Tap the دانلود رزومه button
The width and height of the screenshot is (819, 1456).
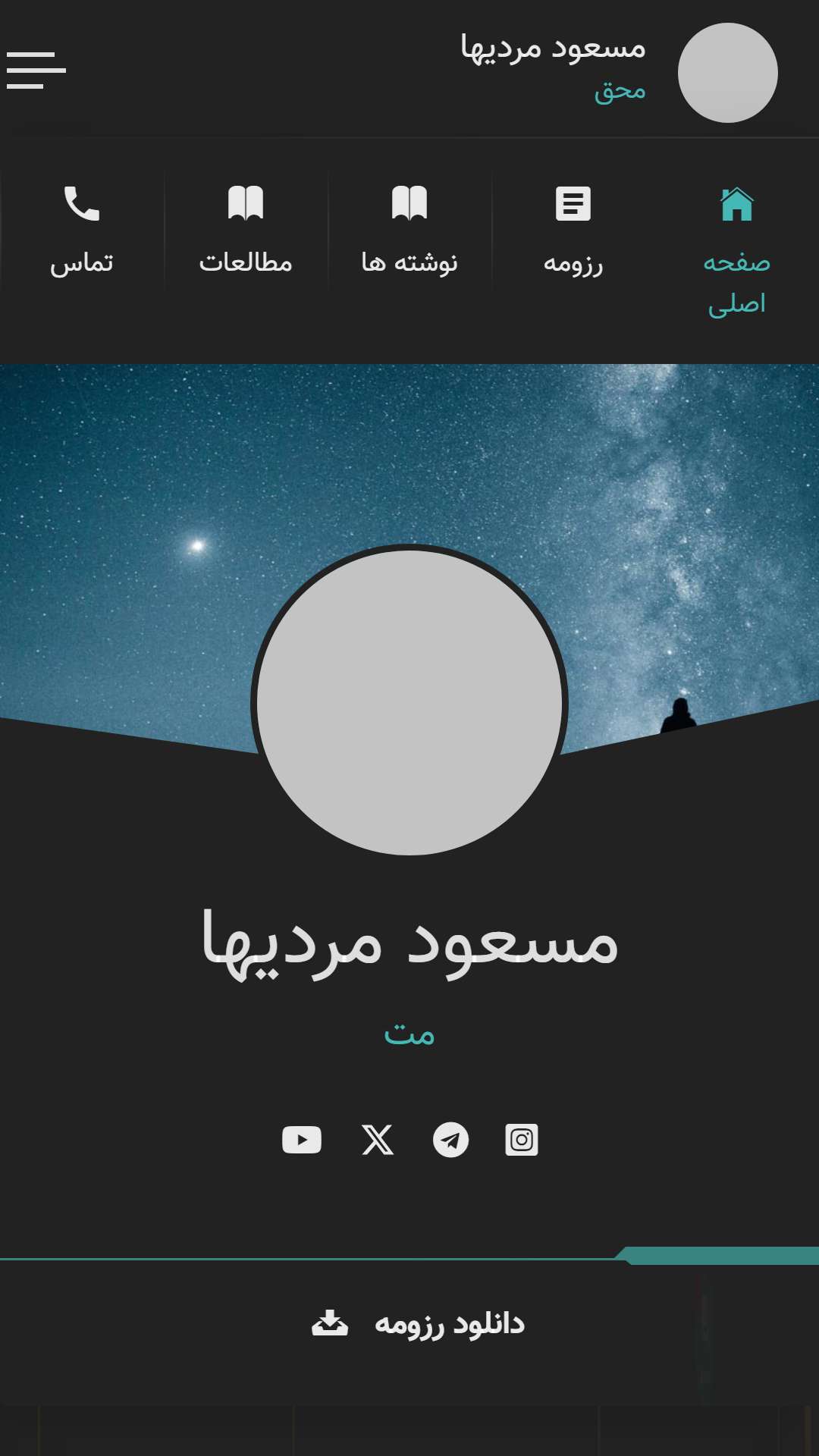coord(419,1324)
